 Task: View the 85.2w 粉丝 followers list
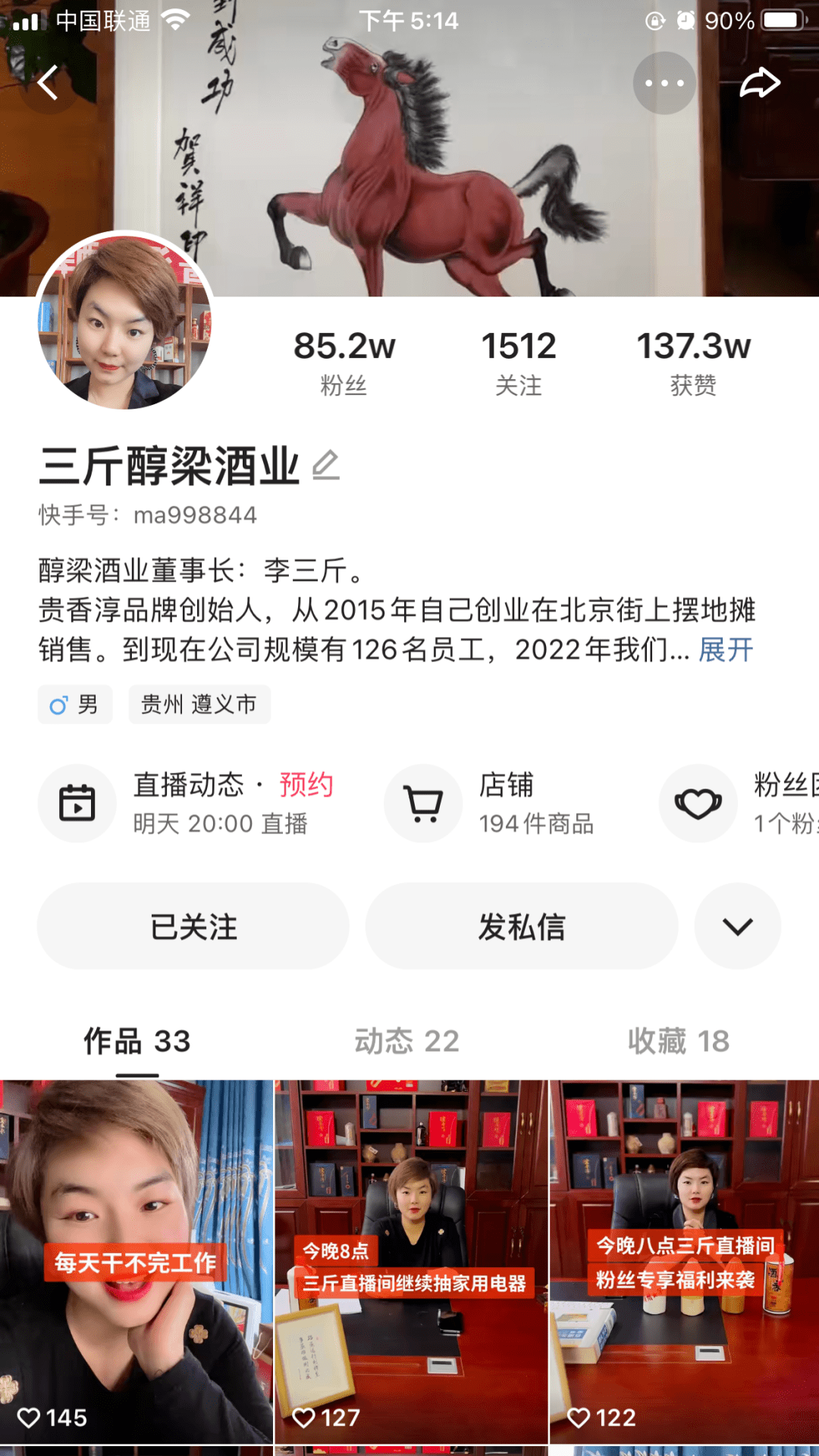[344, 362]
